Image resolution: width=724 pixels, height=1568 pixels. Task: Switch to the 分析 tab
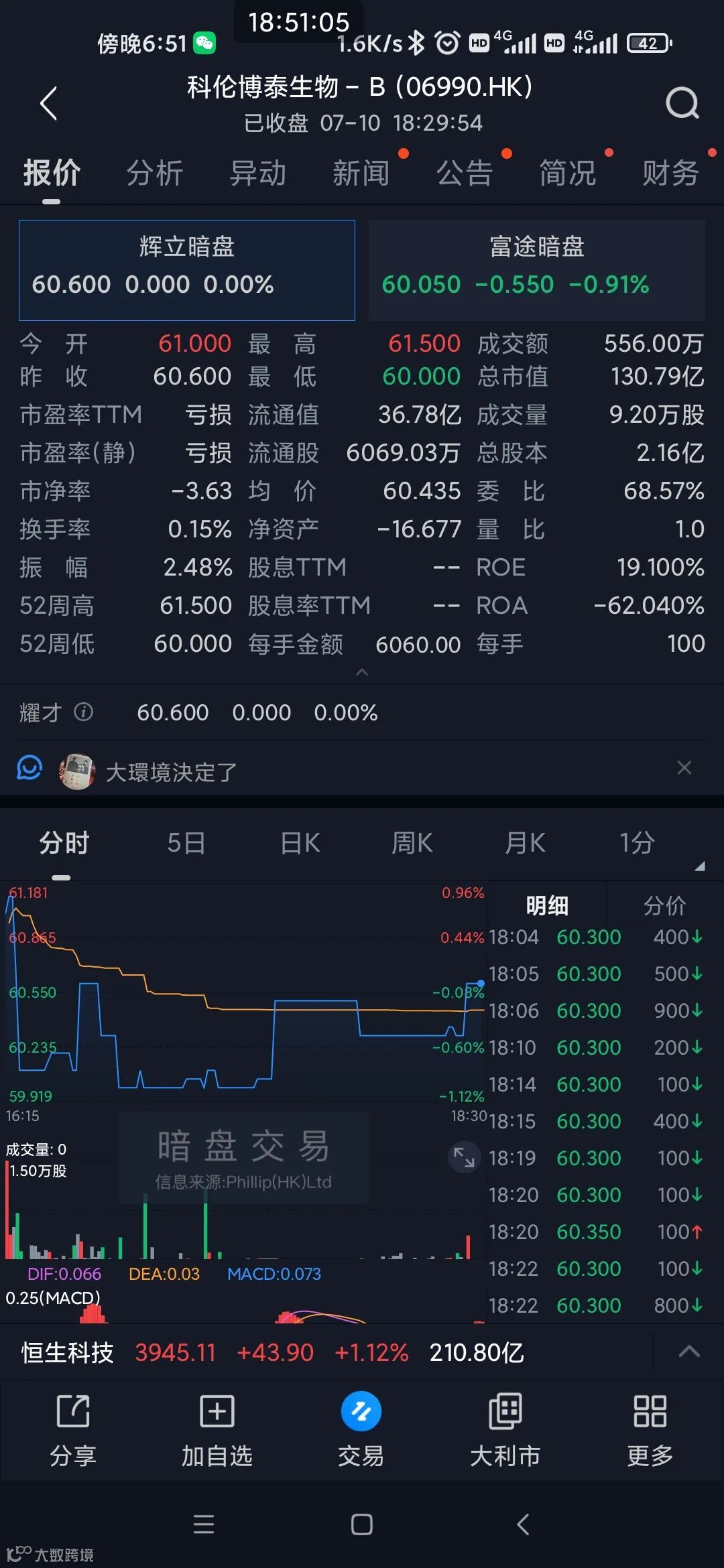155,173
